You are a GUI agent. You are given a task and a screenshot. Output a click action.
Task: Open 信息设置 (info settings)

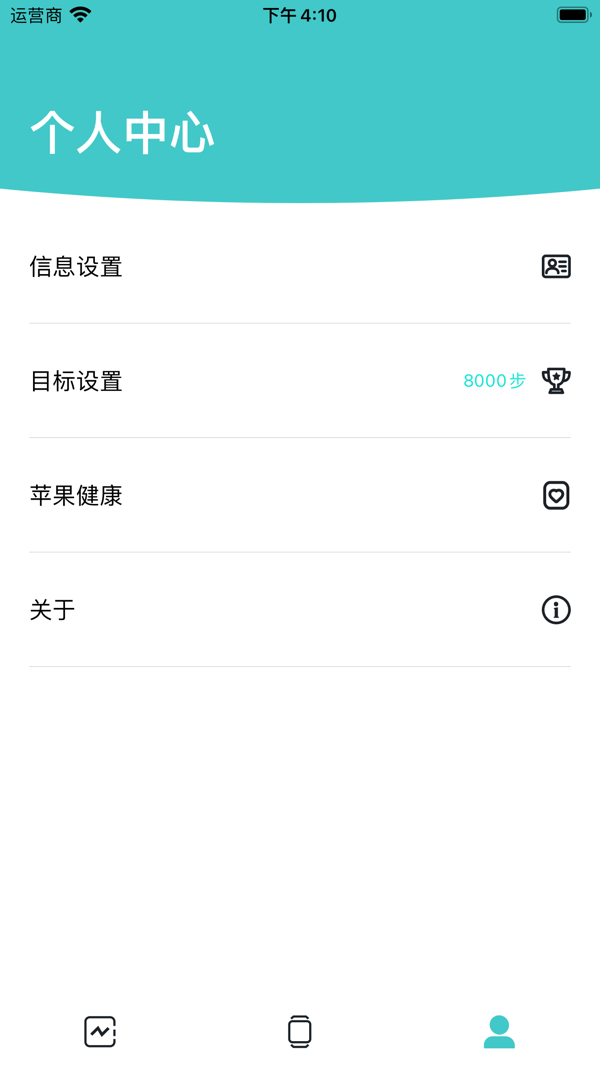[x=299, y=267]
